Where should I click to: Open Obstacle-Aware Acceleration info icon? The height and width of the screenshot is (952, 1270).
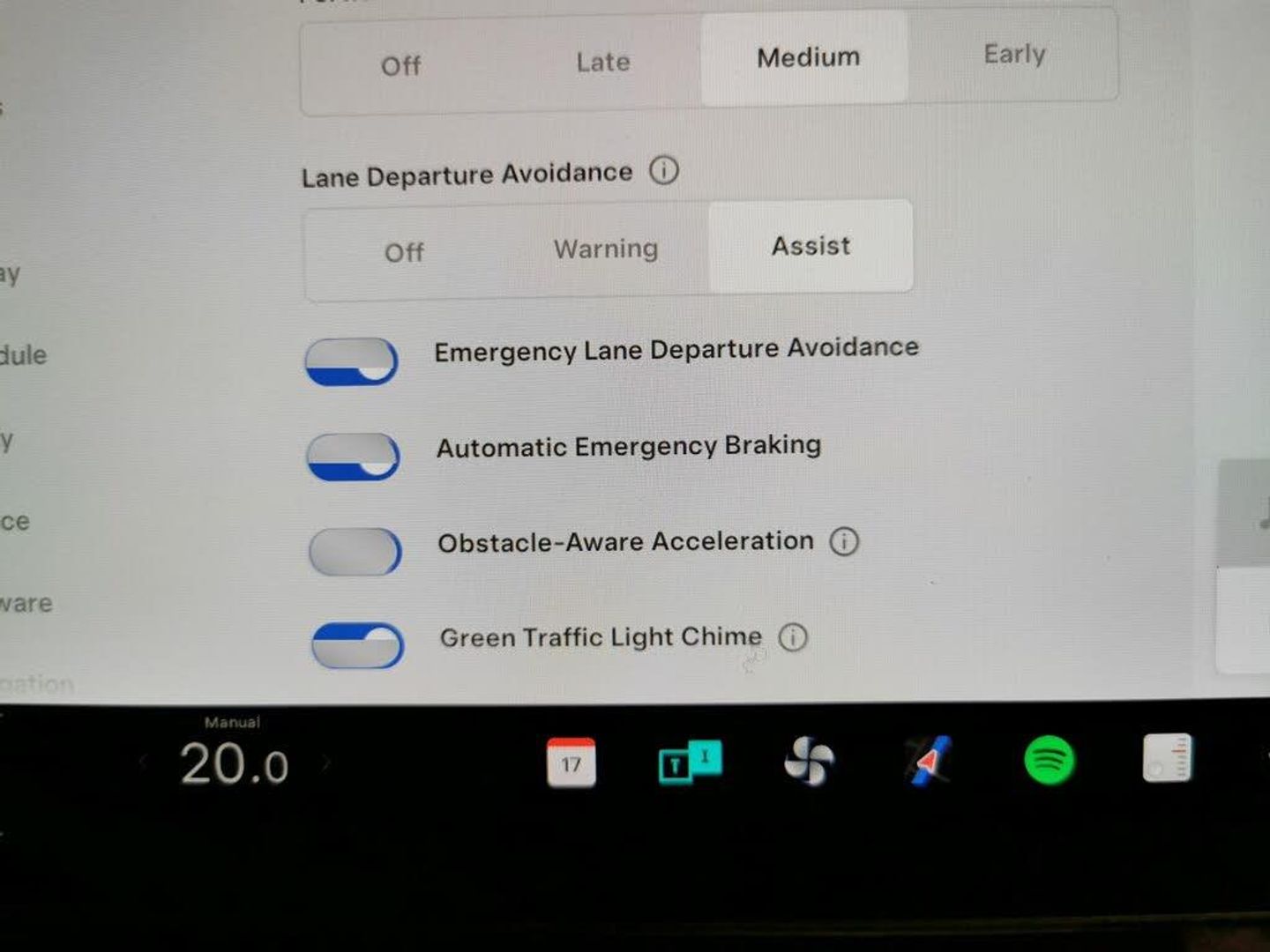pos(844,541)
